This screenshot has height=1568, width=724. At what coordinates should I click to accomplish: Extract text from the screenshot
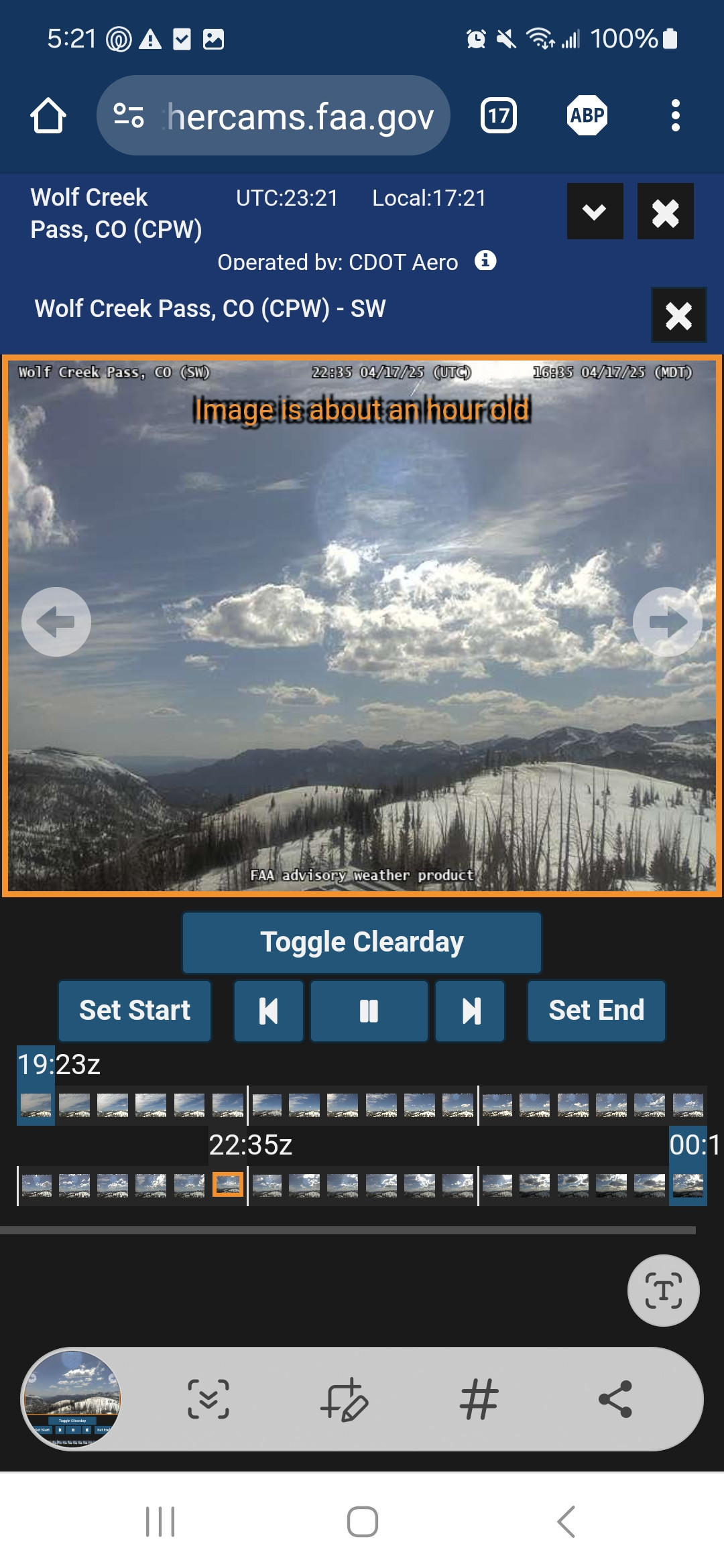(663, 1290)
